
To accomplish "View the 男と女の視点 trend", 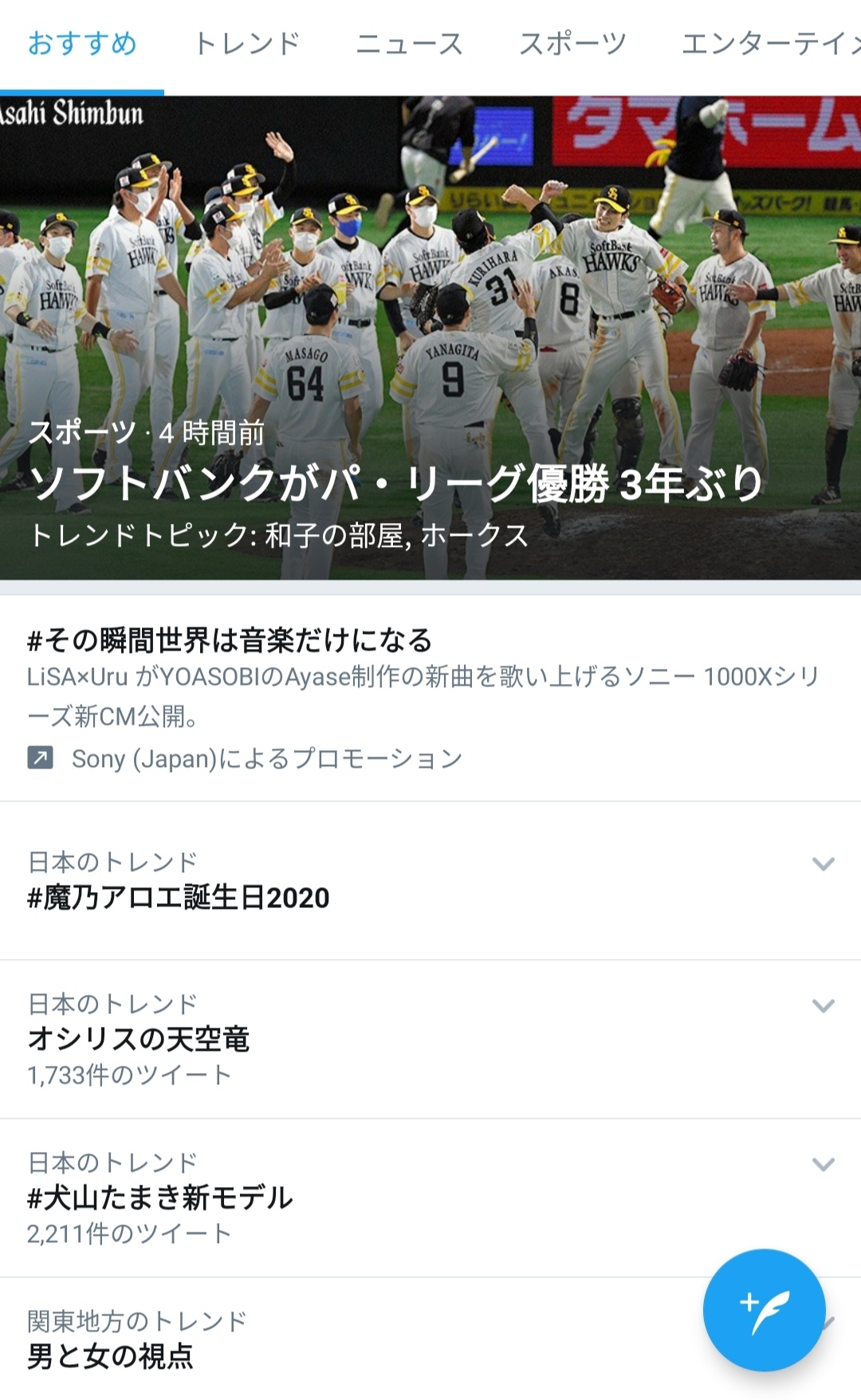I will point(111,1355).
